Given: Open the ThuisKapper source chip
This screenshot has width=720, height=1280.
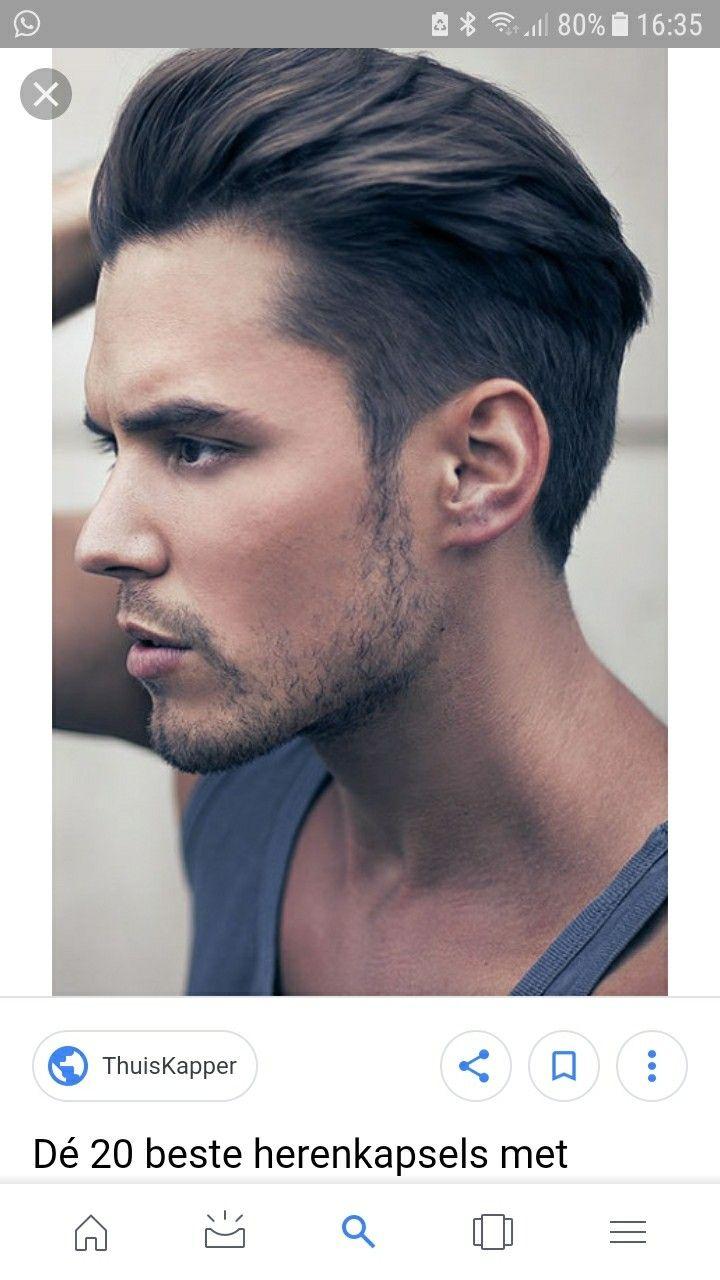Looking at the screenshot, I should point(145,1066).
